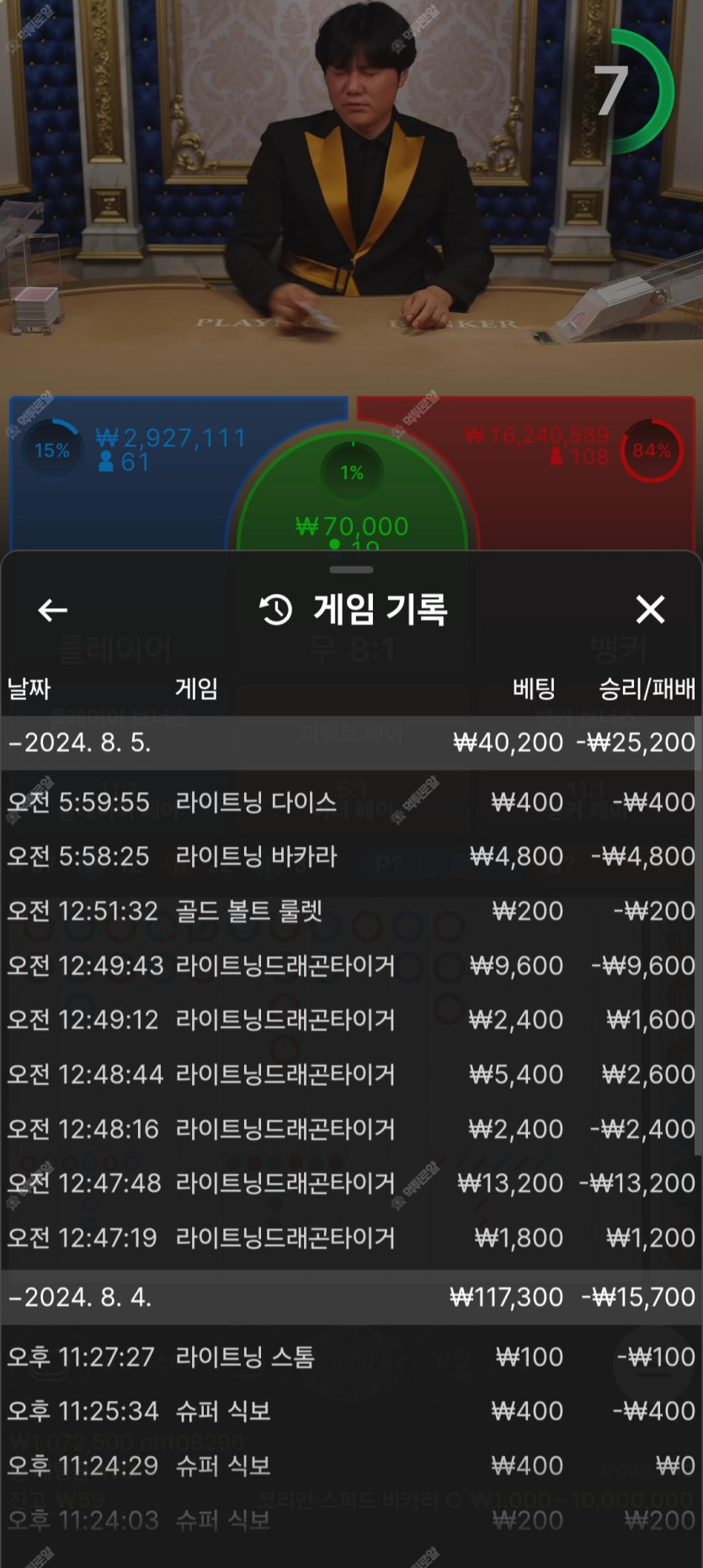Open the 오전 12:48:44 라이트닝드래곤타이거 record

351,1075
